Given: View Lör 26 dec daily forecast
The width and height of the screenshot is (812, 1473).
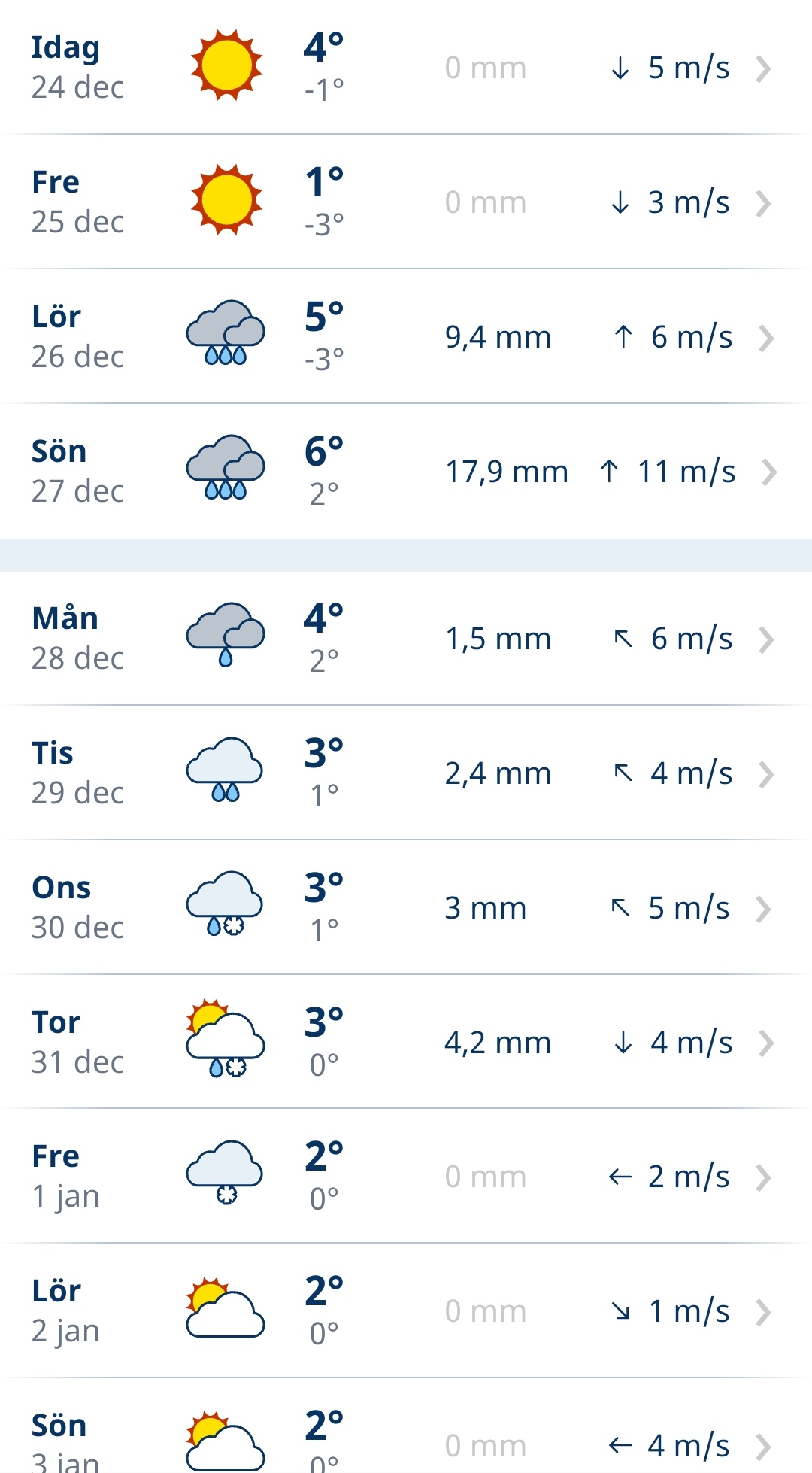Looking at the screenshot, I should coord(406,337).
